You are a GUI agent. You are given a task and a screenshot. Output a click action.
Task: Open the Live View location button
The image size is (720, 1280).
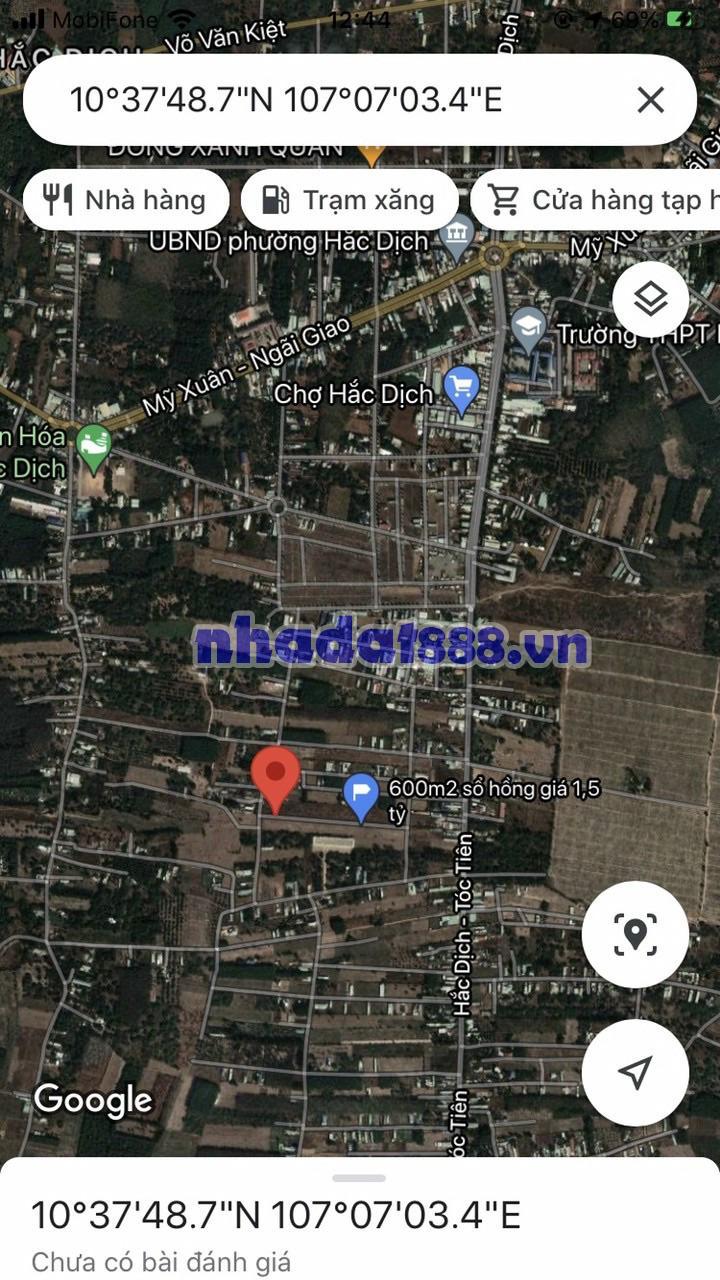click(635, 934)
